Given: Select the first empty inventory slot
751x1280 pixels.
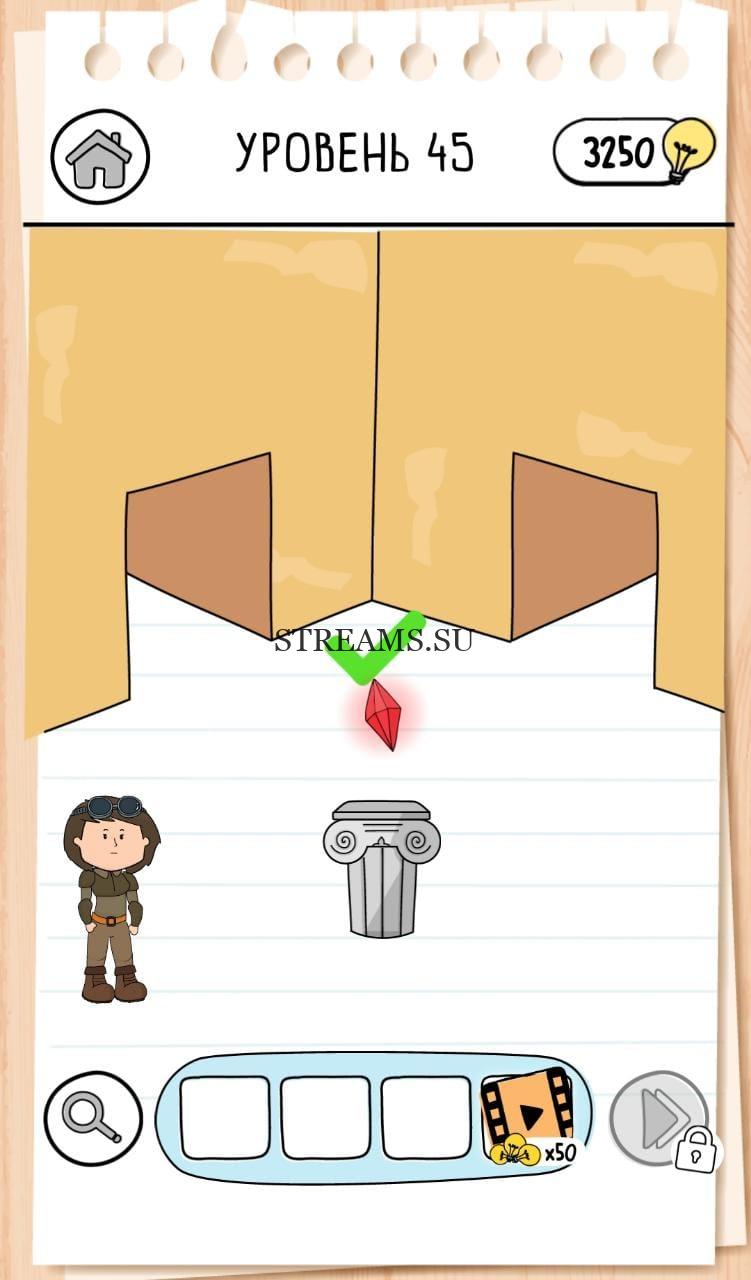Looking at the screenshot, I should (224, 1117).
